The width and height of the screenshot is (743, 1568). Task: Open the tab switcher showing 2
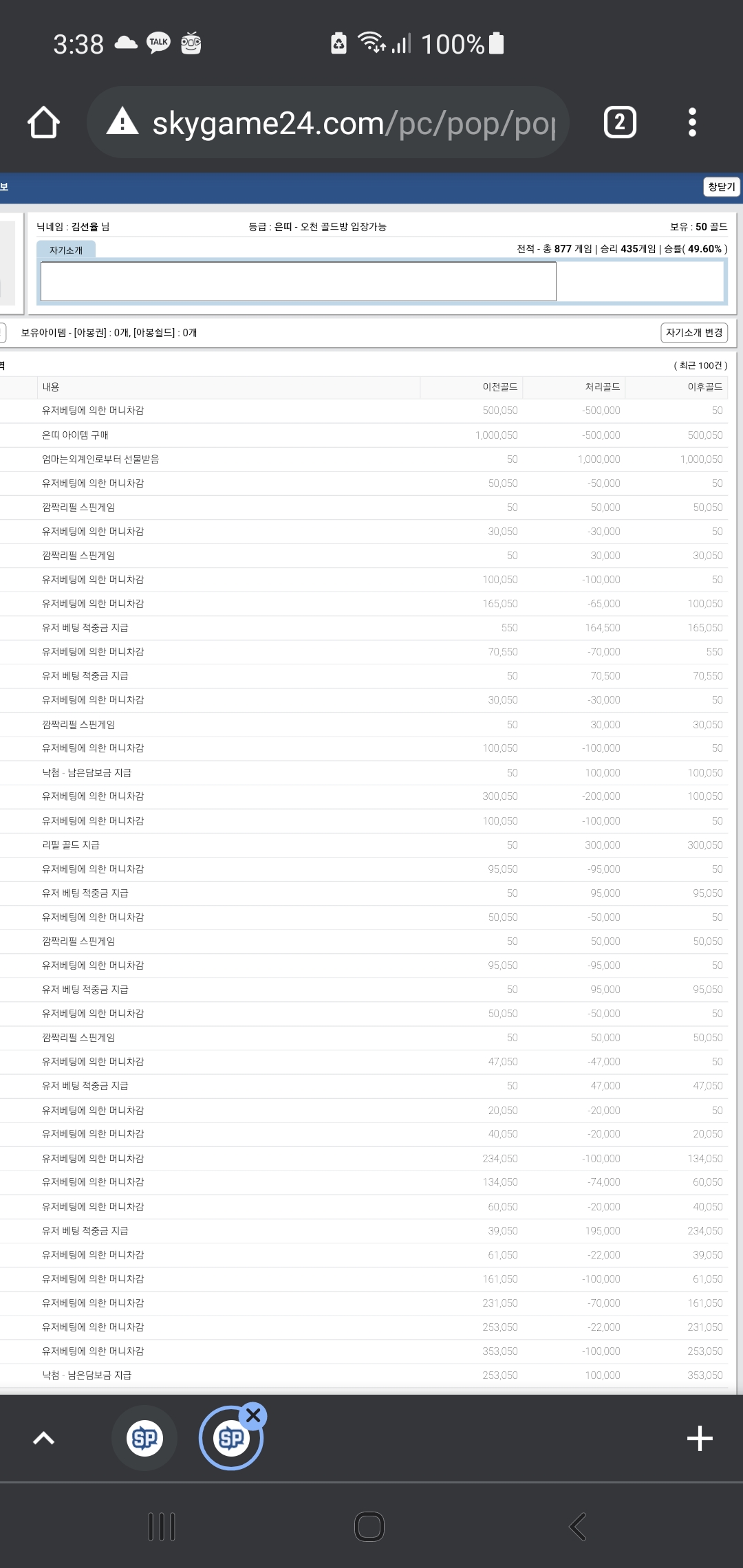620,122
